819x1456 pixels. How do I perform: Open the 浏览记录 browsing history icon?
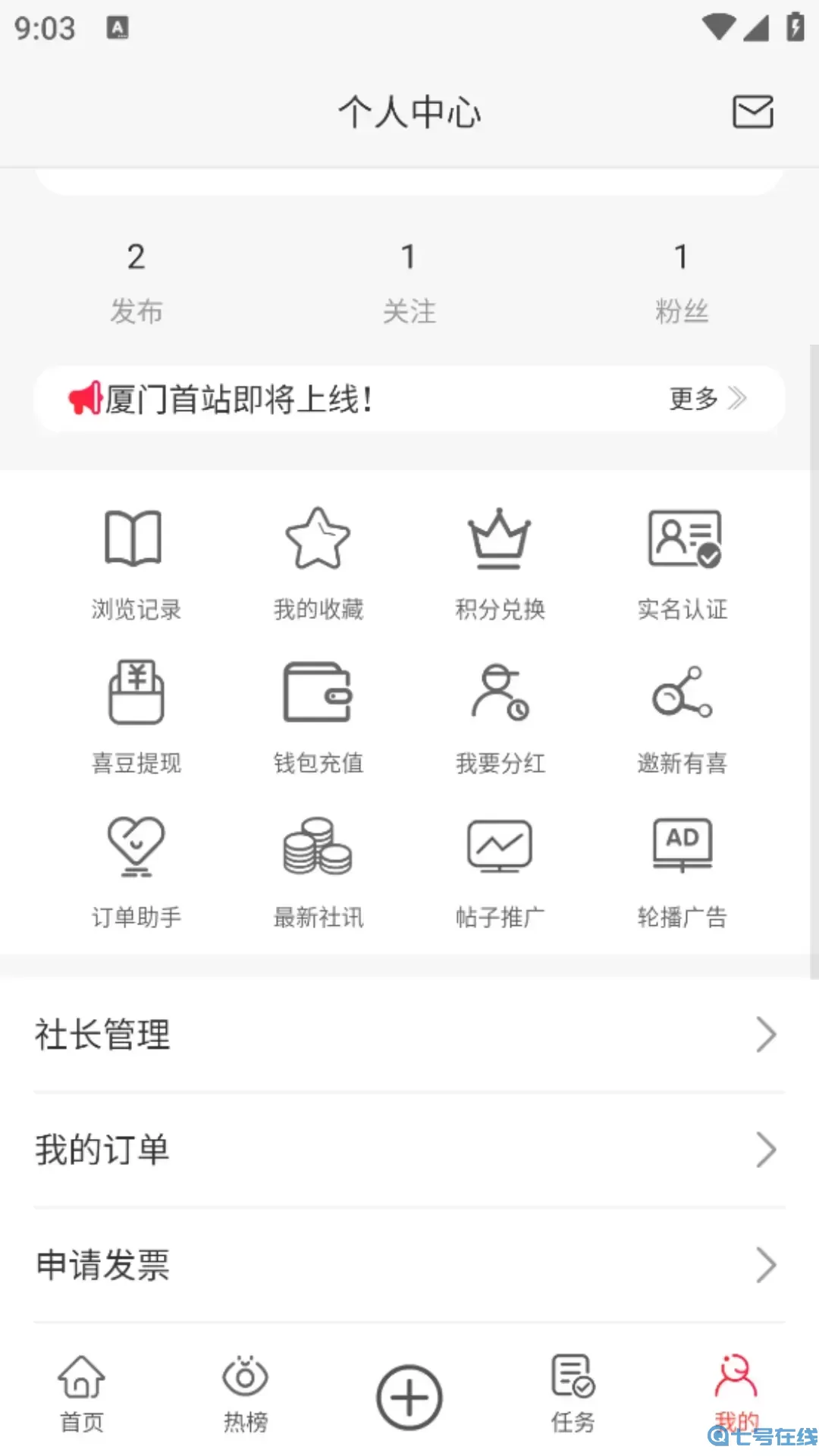click(135, 561)
